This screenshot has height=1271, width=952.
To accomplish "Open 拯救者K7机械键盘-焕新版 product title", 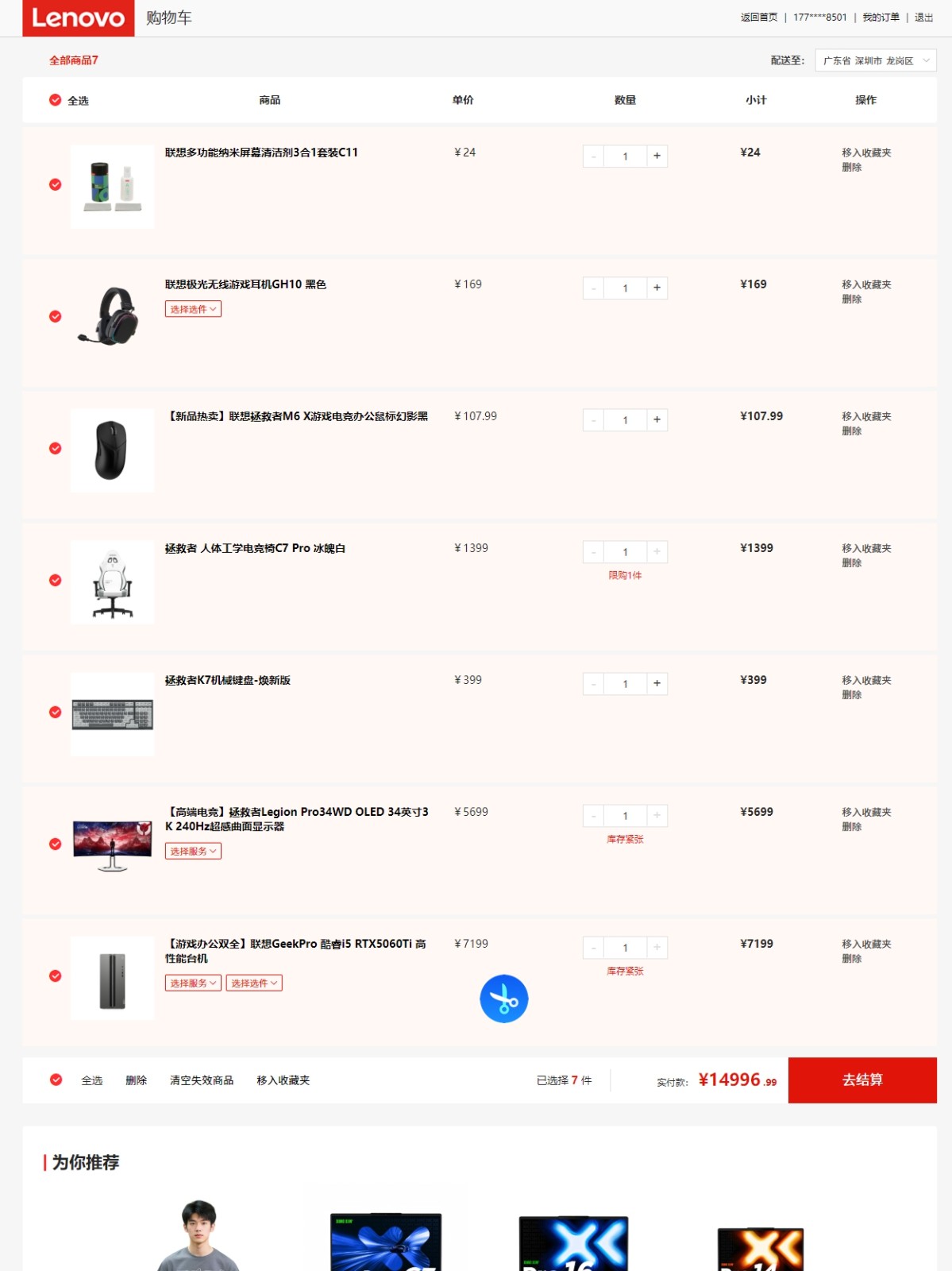I will click(x=228, y=680).
